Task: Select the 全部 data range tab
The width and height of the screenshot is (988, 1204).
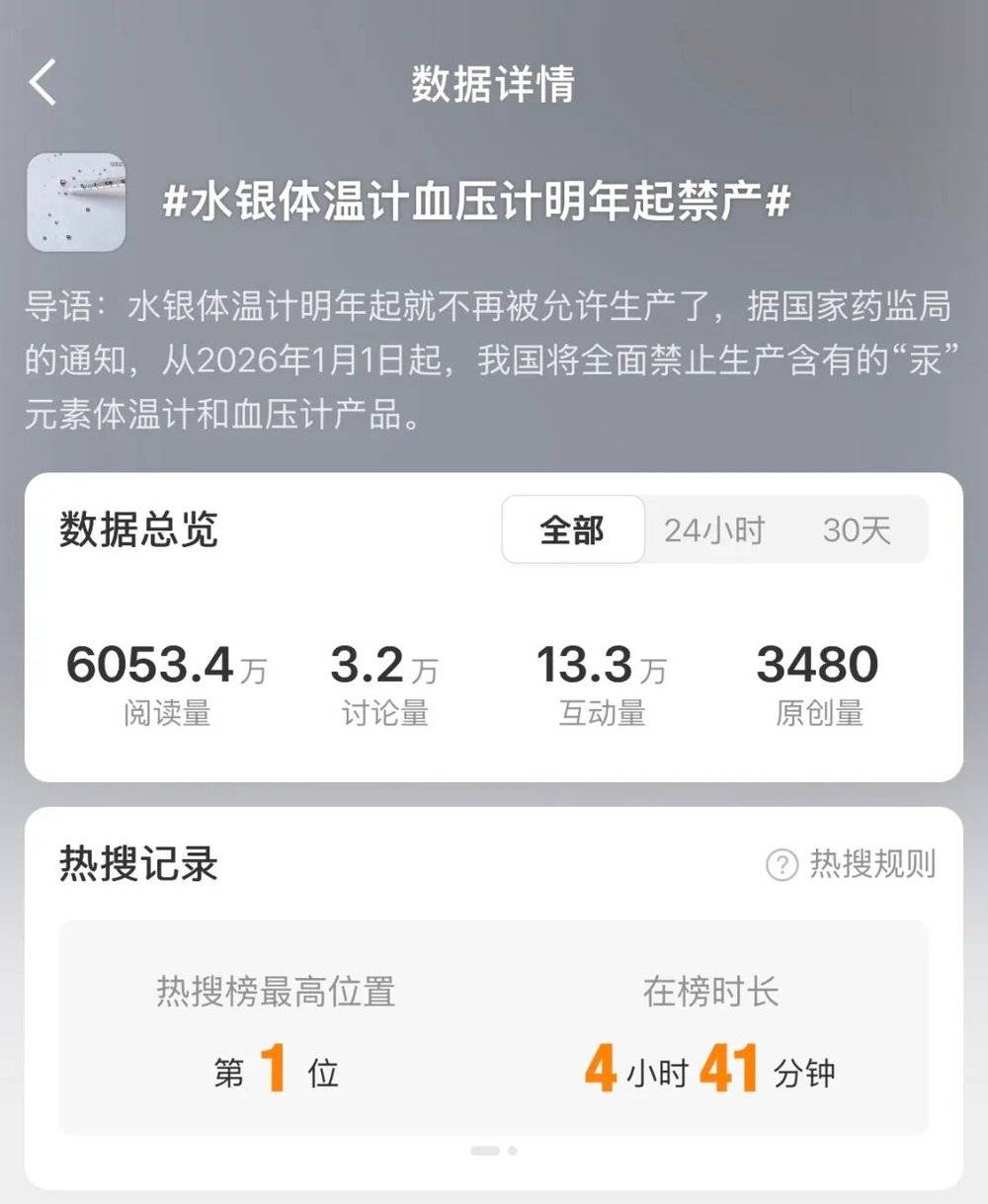Action: pos(573,530)
